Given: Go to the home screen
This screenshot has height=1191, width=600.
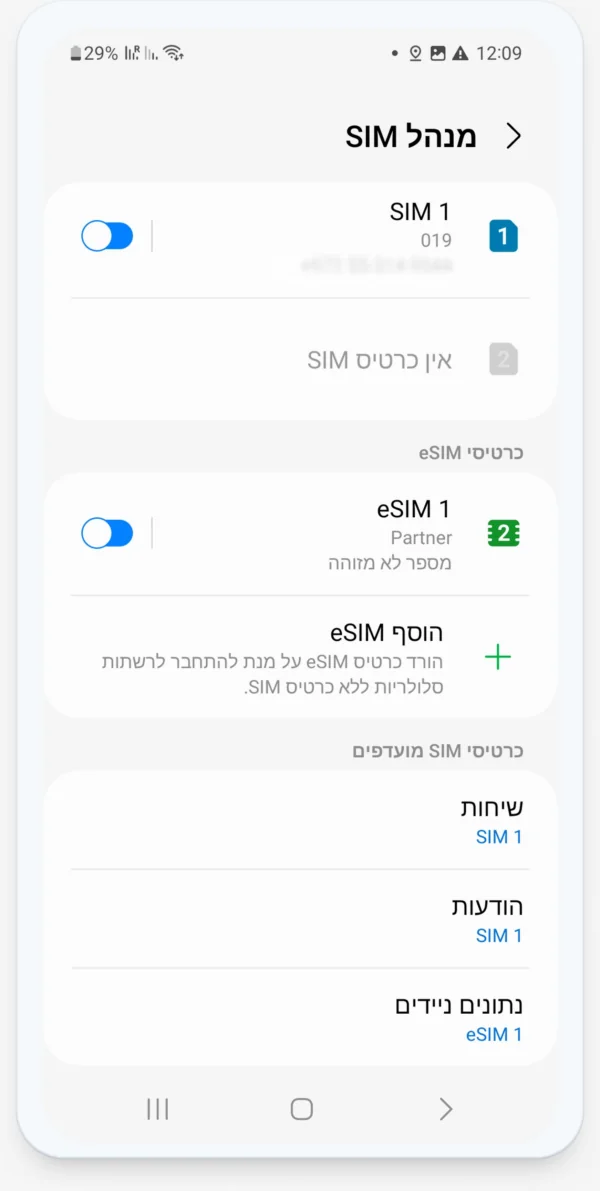Looking at the screenshot, I should point(301,1108).
